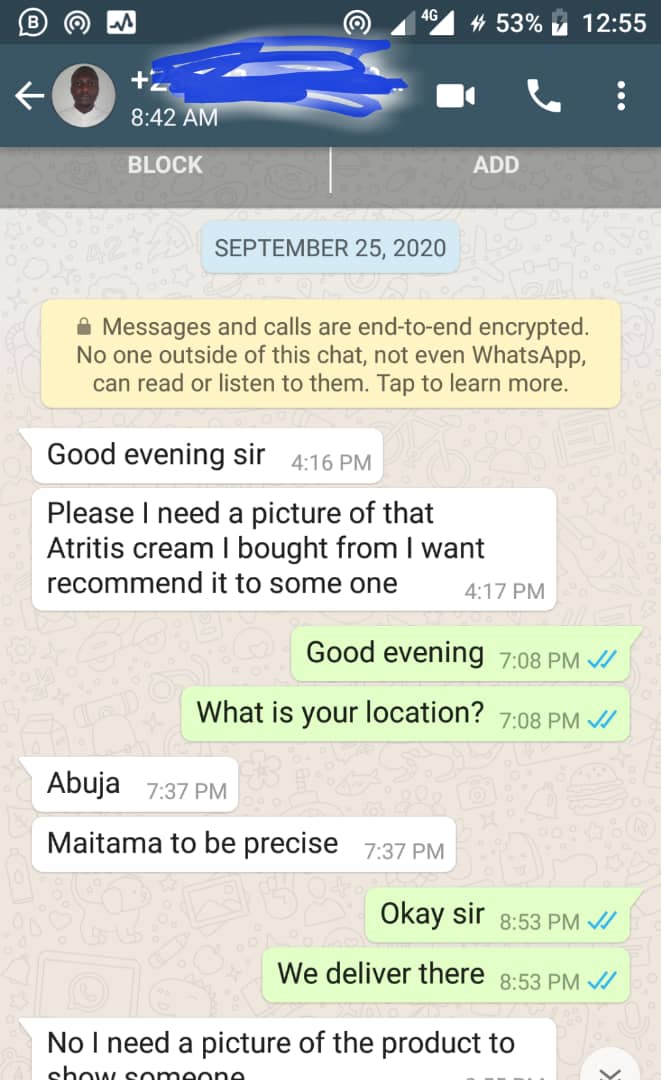Open the contact's profile photo

point(84,96)
